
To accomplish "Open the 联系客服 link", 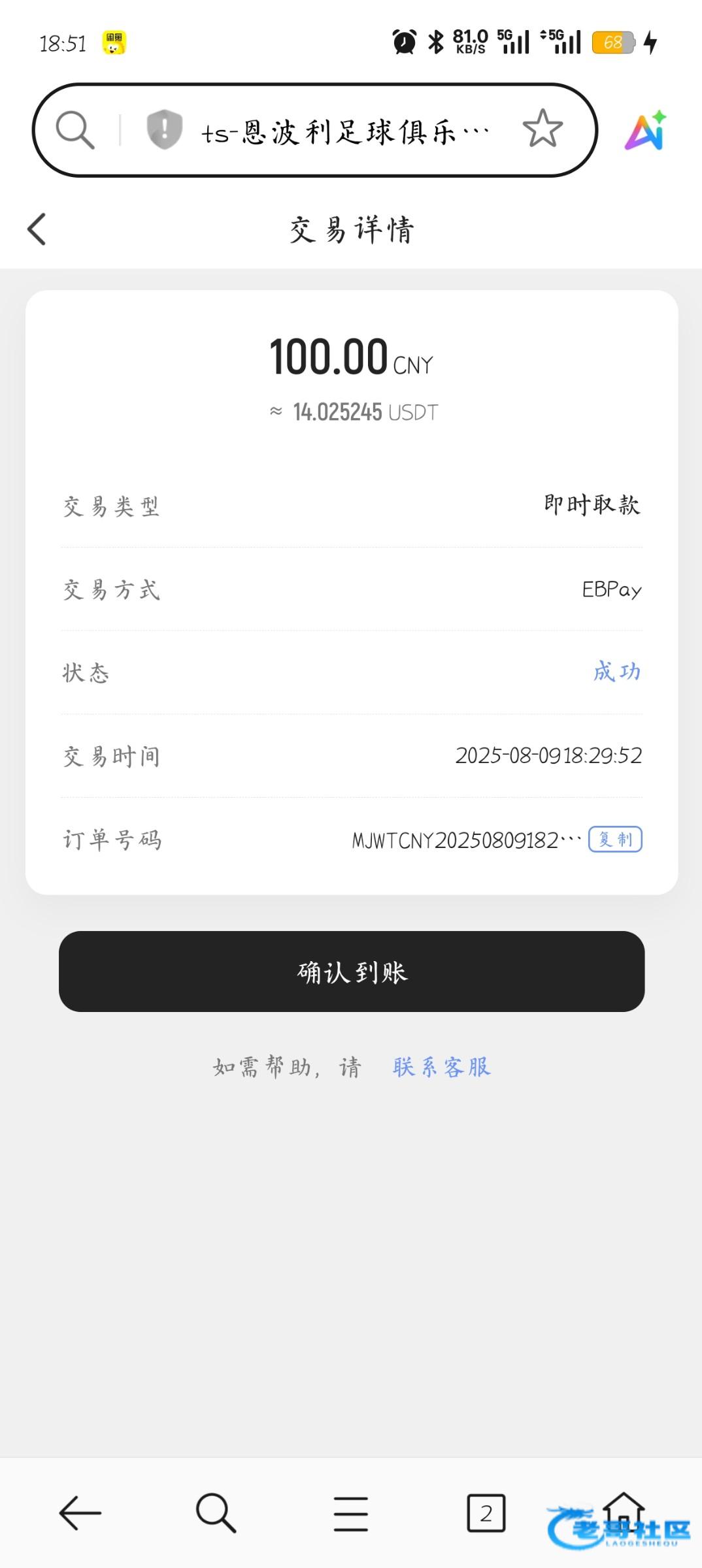I will click(442, 1067).
